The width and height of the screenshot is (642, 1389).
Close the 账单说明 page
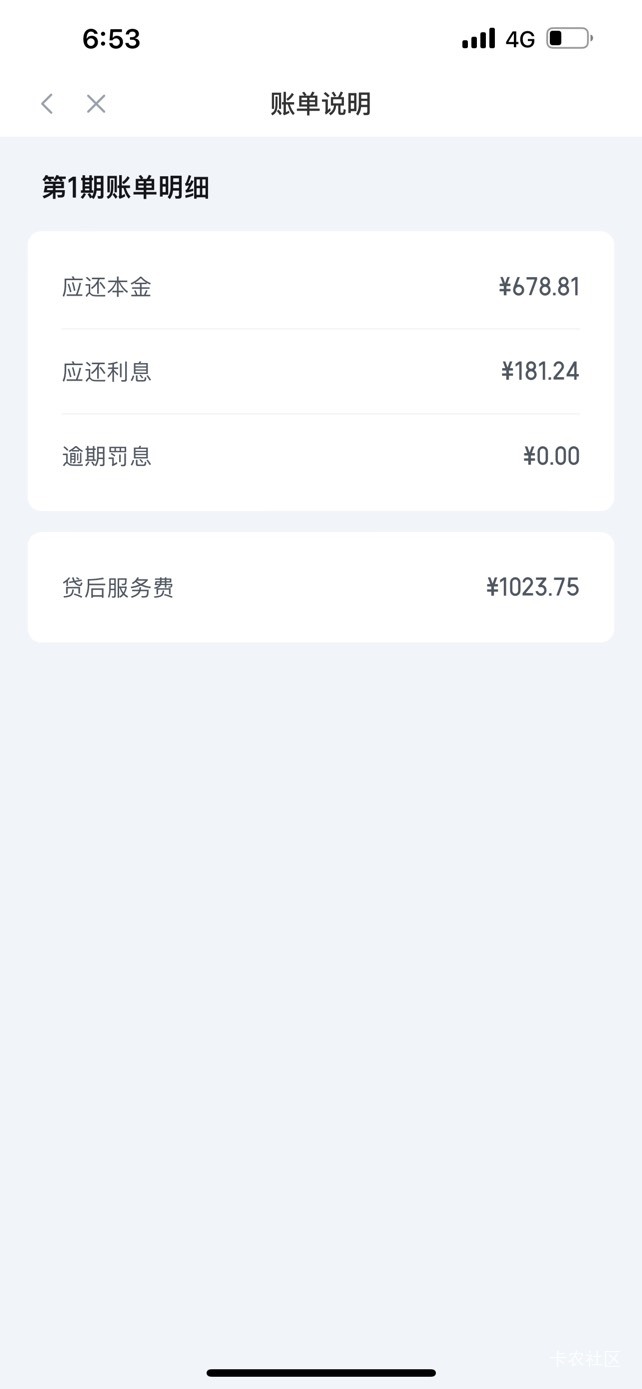(x=96, y=104)
